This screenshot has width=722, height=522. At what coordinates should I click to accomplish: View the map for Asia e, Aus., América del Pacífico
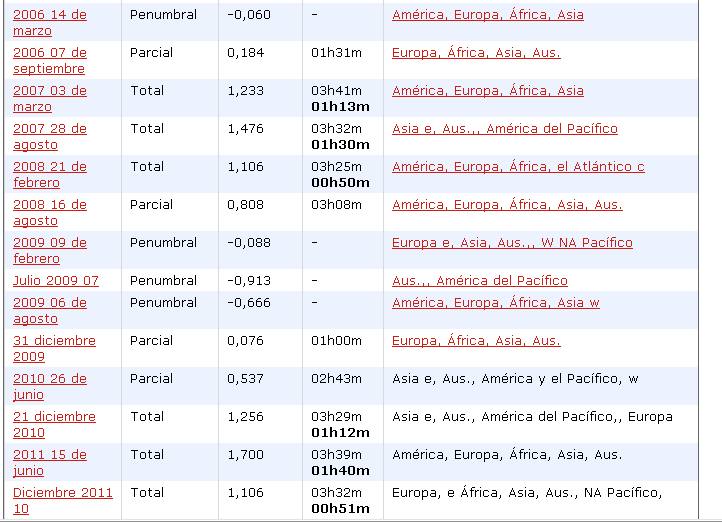click(x=504, y=129)
